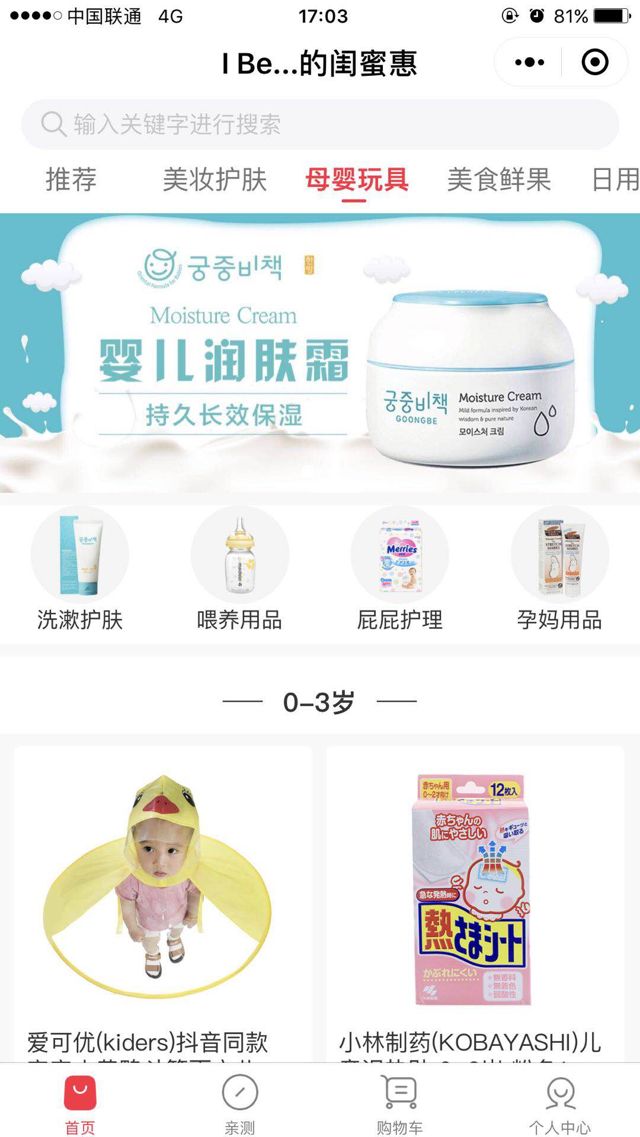
Task: Switch to the 美妆护肤 tab
Action: pos(215,180)
